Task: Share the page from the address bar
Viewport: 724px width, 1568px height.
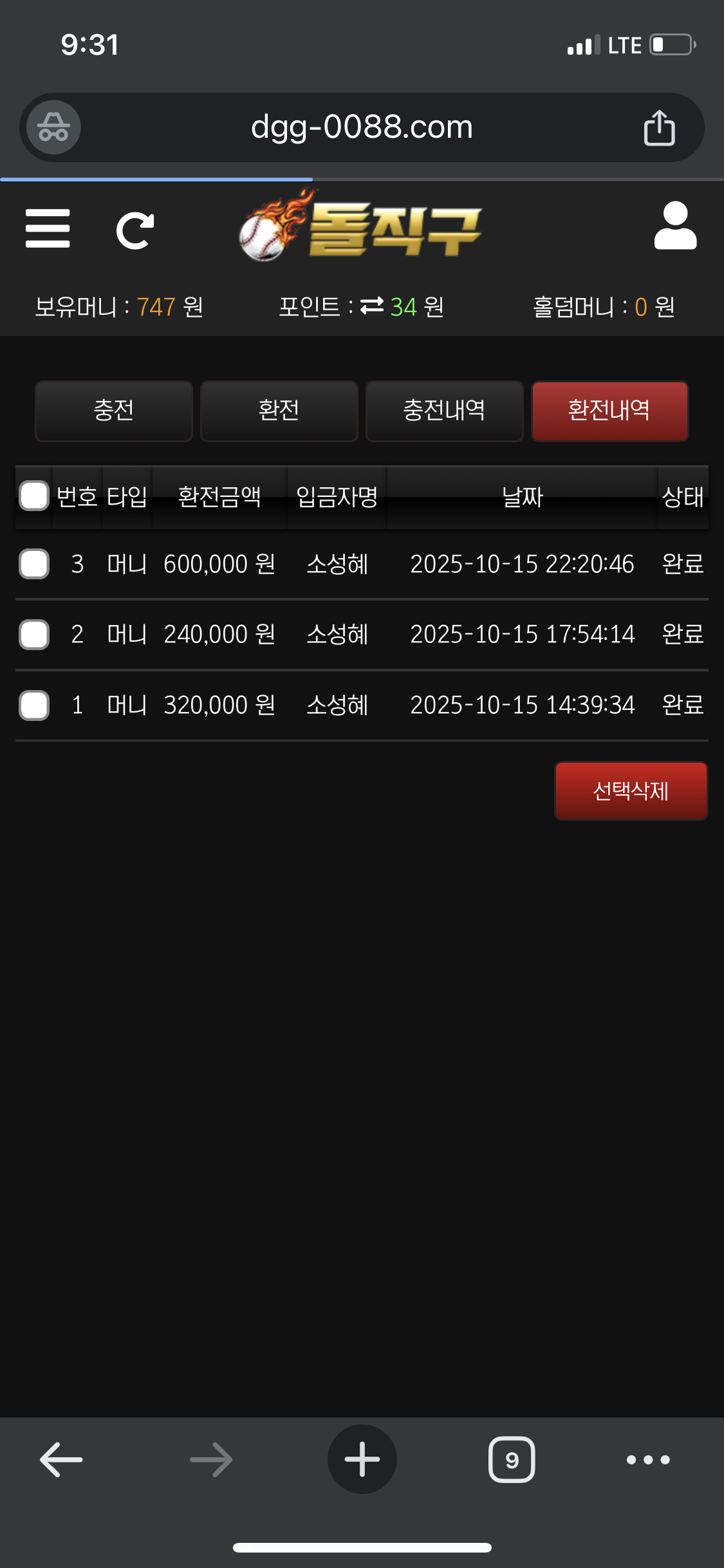Action: [659, 127]
